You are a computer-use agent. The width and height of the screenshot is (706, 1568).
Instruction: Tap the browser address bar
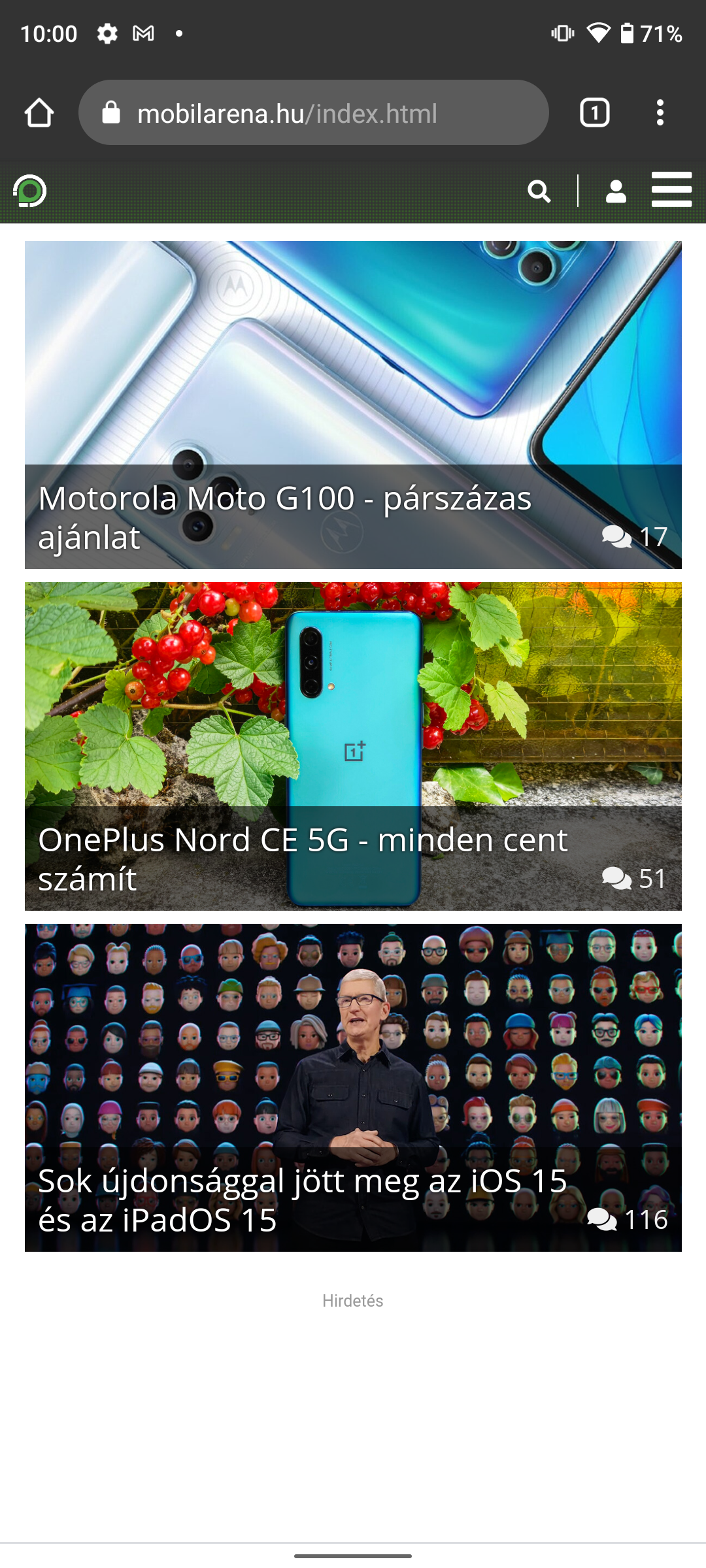[x=314, y=113]
